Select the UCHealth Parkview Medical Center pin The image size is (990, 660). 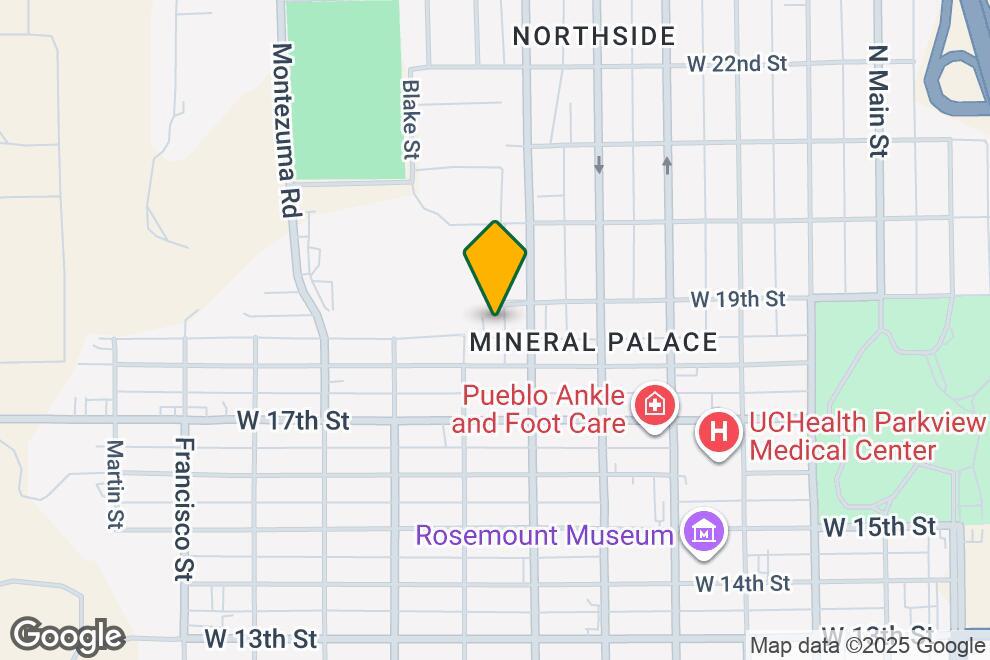719,433
